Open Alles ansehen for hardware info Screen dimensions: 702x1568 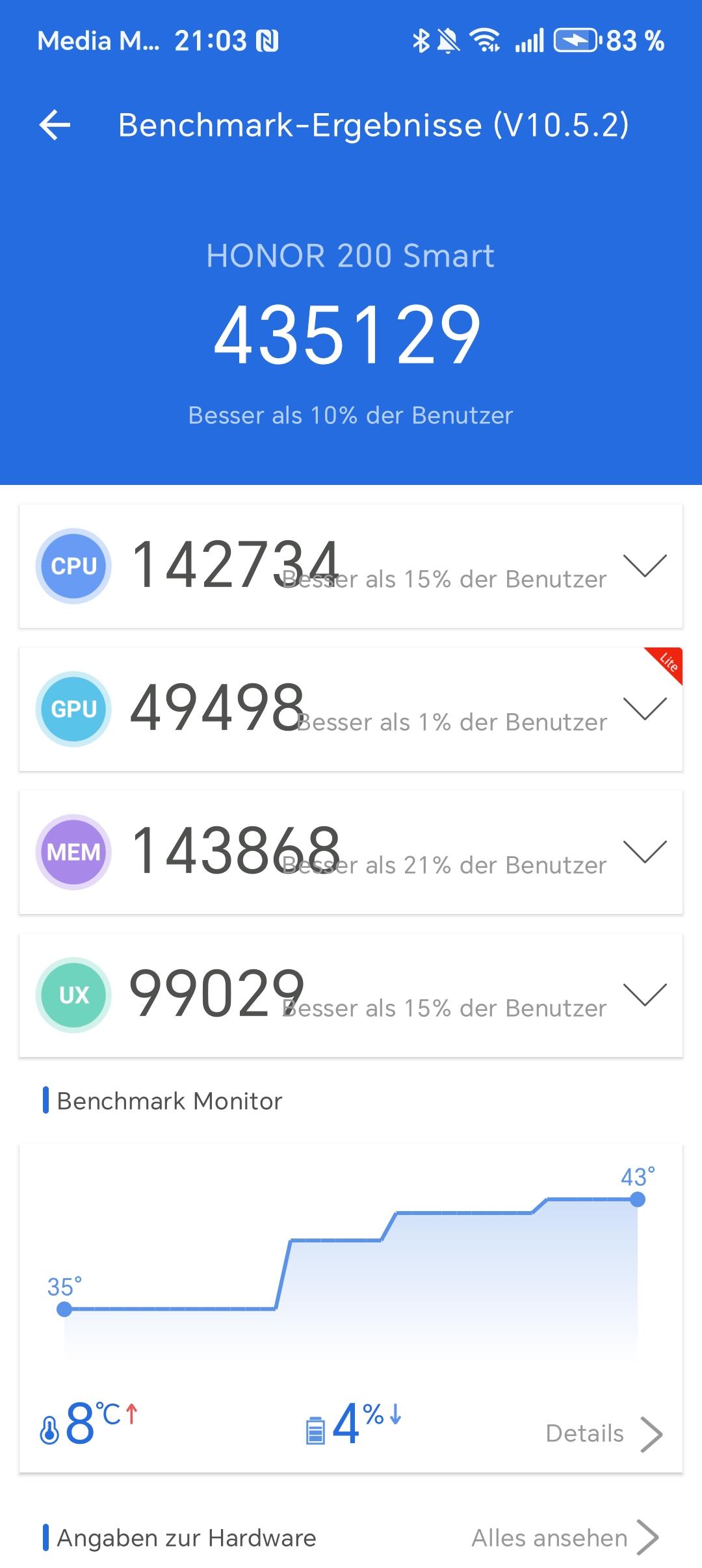click(x=565, y=1537)
